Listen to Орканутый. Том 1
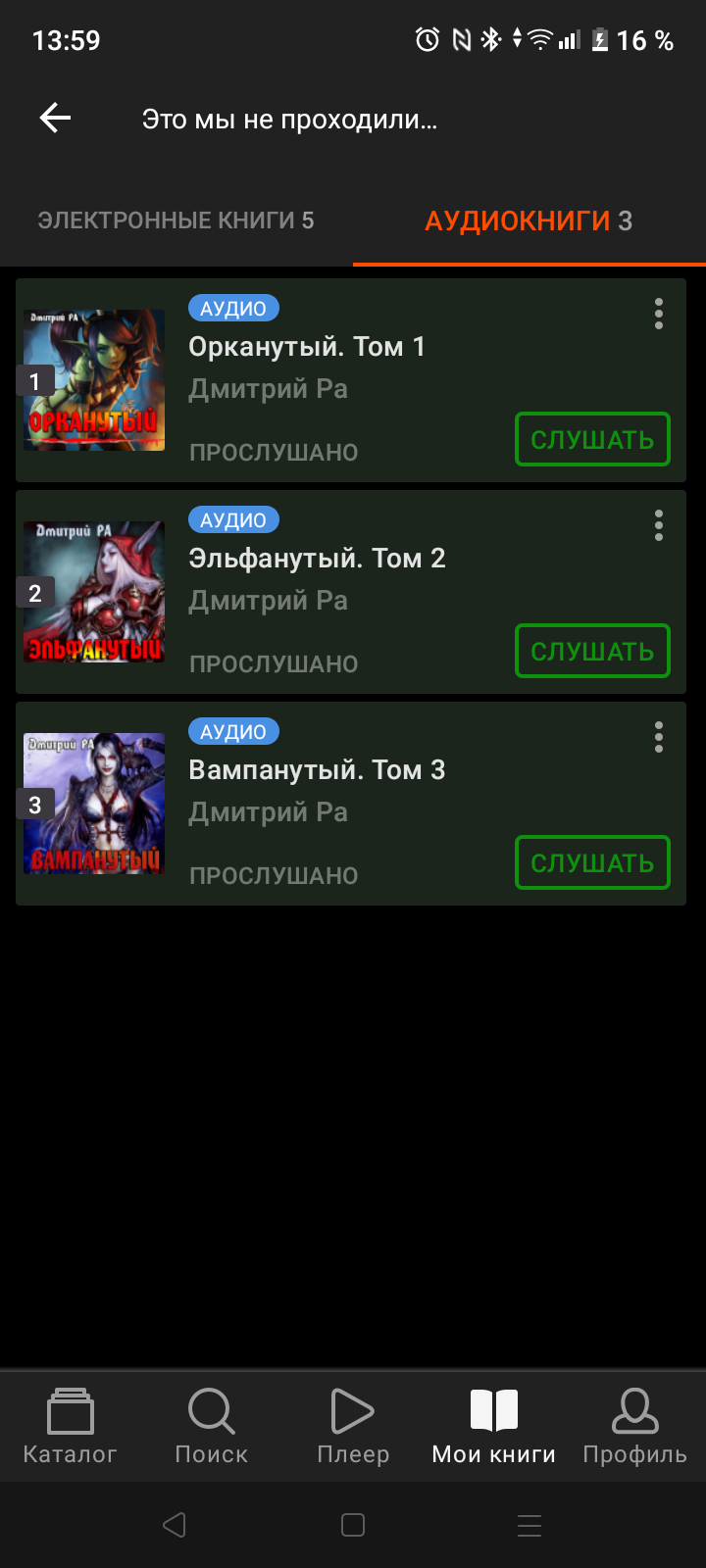The height and width of the screenshot is (1568, 706). [592, 440]
